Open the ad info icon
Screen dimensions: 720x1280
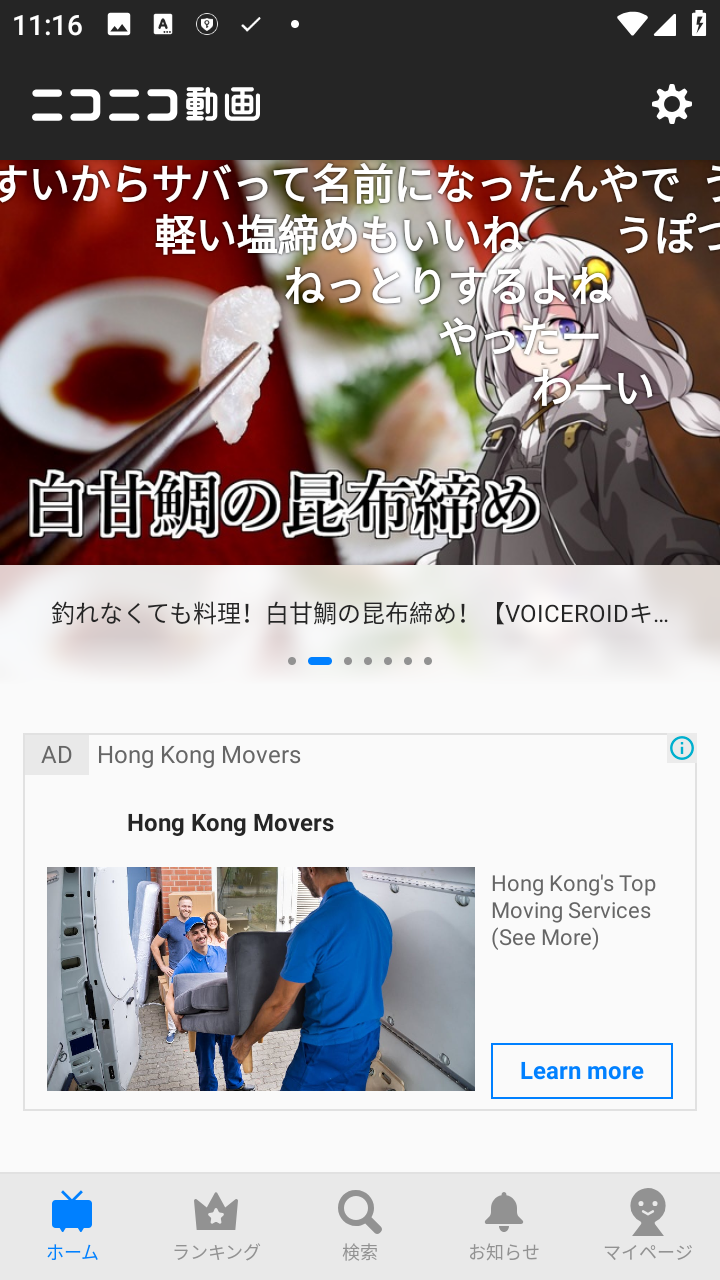[682, 748]
